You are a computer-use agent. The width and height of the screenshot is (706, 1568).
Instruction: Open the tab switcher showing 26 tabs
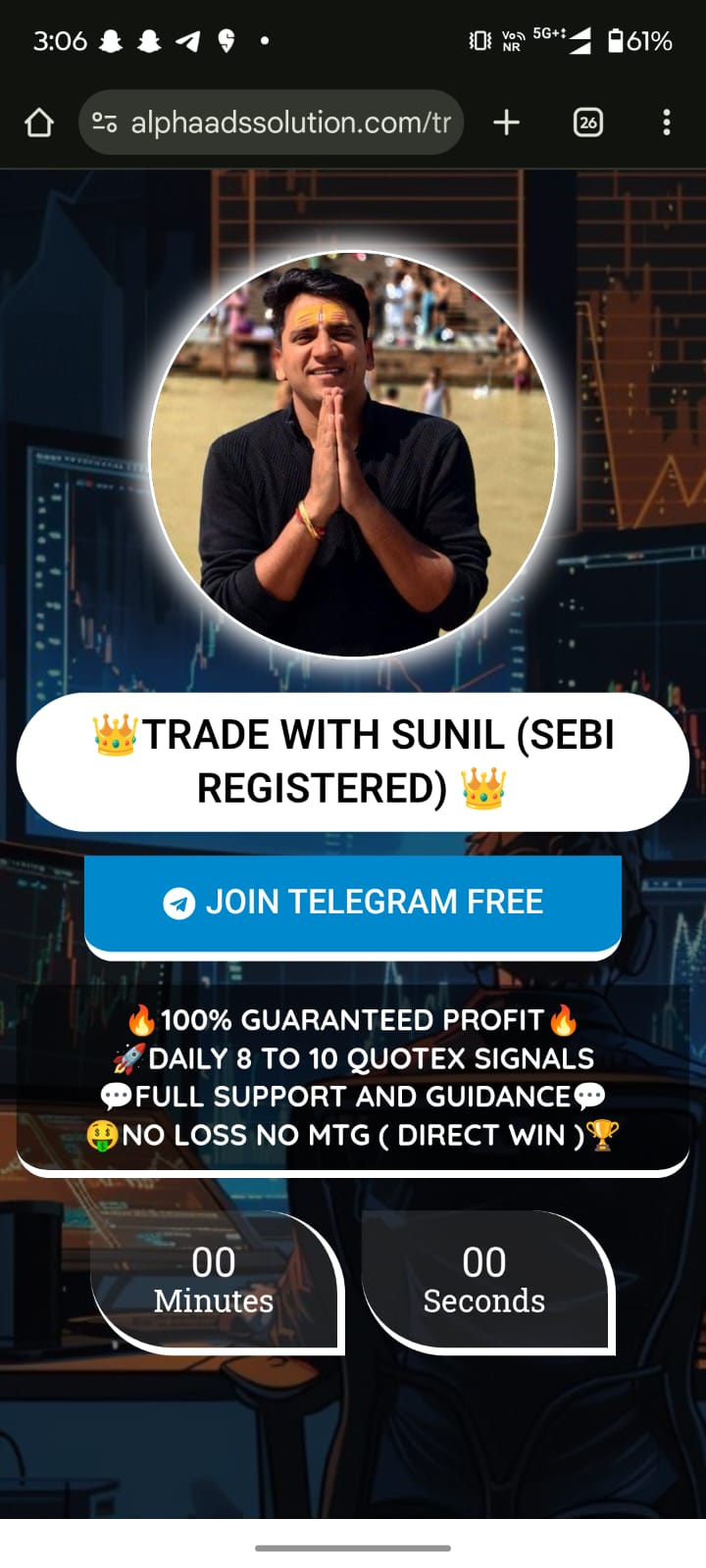[x=587, y=122]
